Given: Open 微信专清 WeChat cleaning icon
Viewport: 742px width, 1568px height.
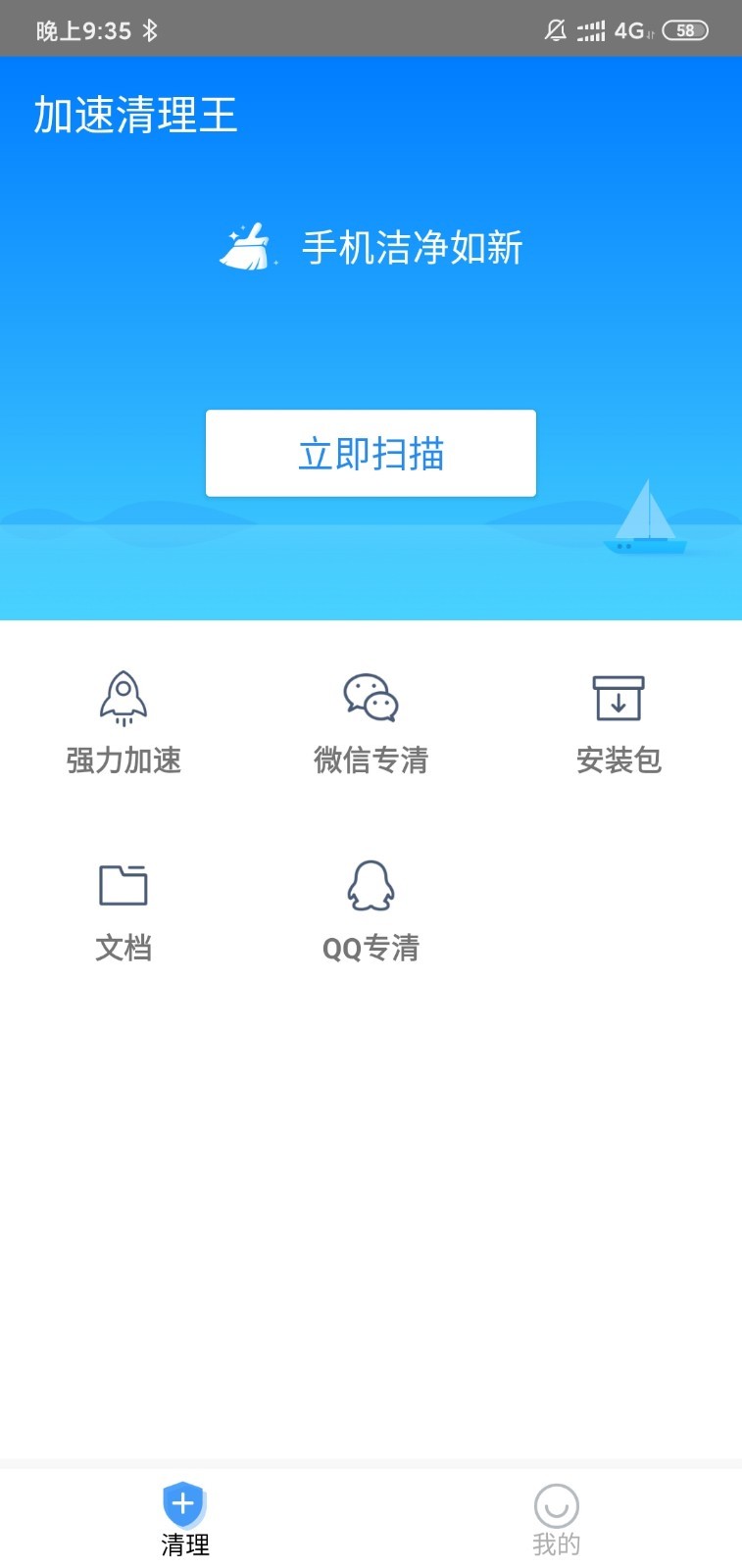Looking at the screenshot, I should click(371, 698).
